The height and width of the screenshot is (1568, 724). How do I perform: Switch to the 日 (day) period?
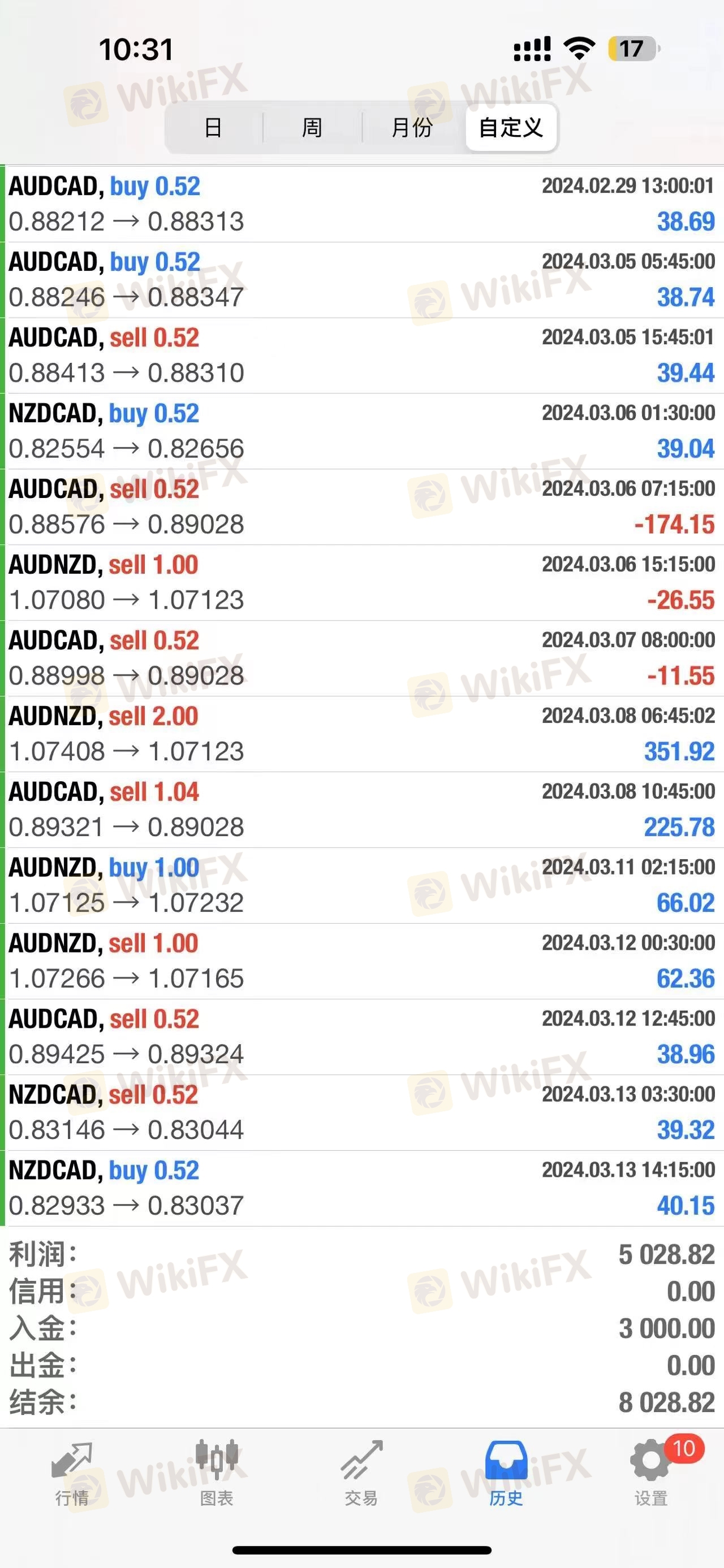(213, 128)
